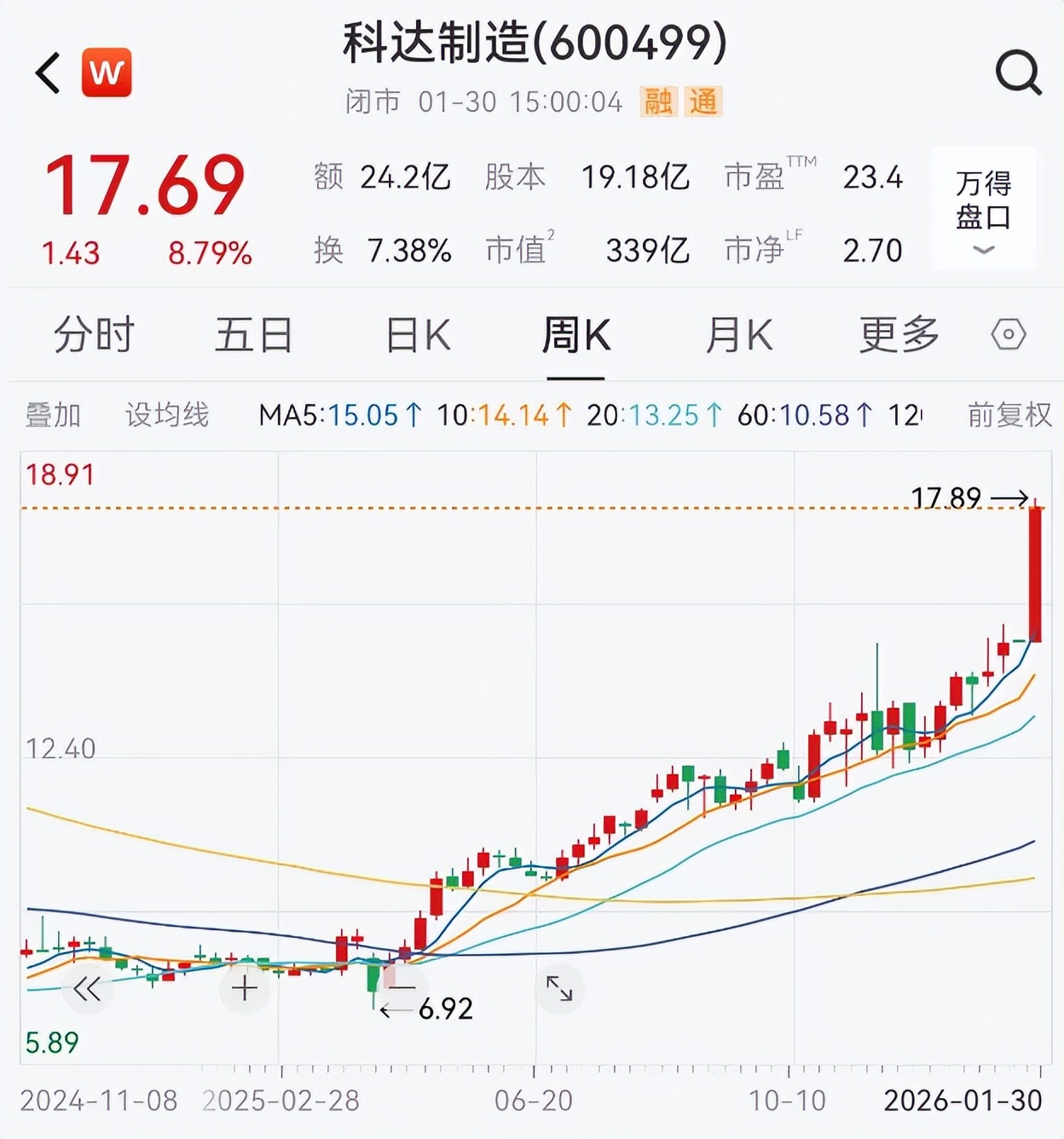The width and height of the screenshot is (1064, 1139).
Task: Switch to the 分时 chart tab
Action: 94,334
